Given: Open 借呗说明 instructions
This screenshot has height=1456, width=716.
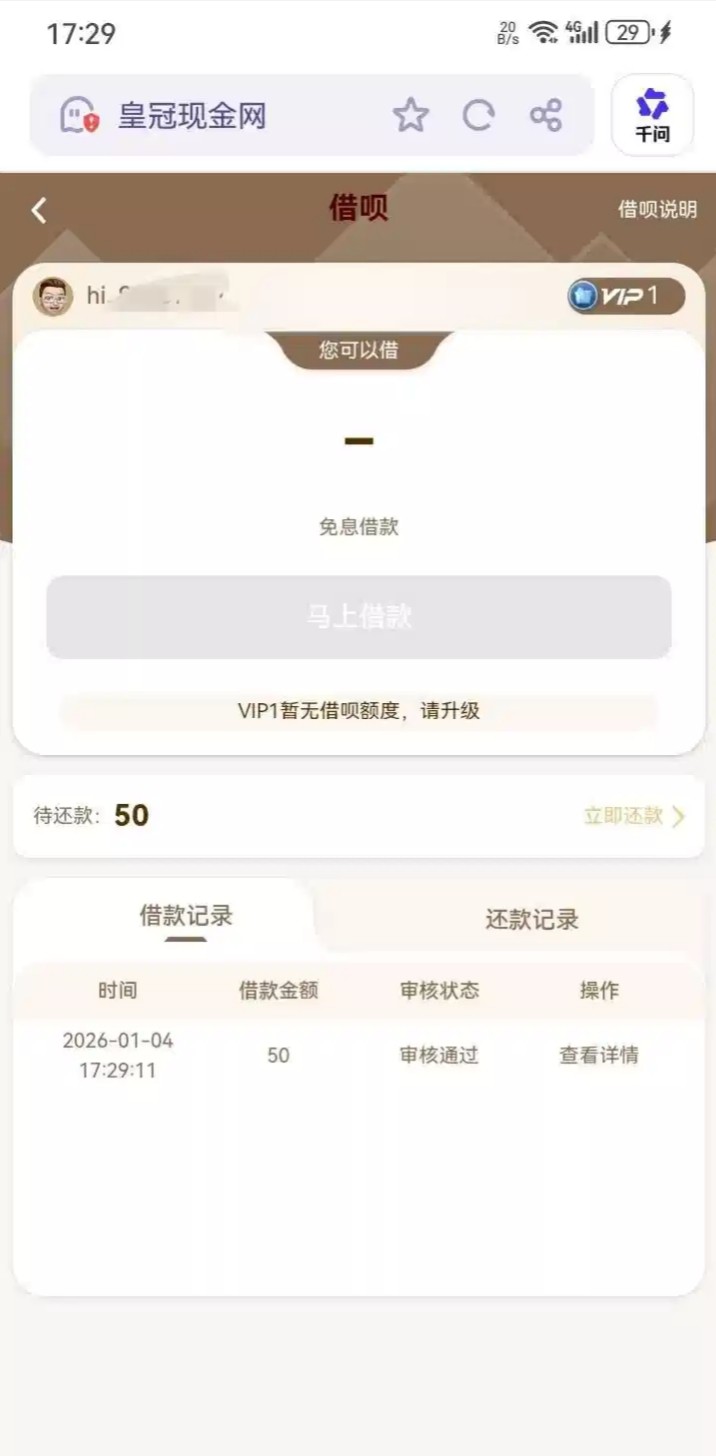Looking at the screenshot, I should coord(657,209).
